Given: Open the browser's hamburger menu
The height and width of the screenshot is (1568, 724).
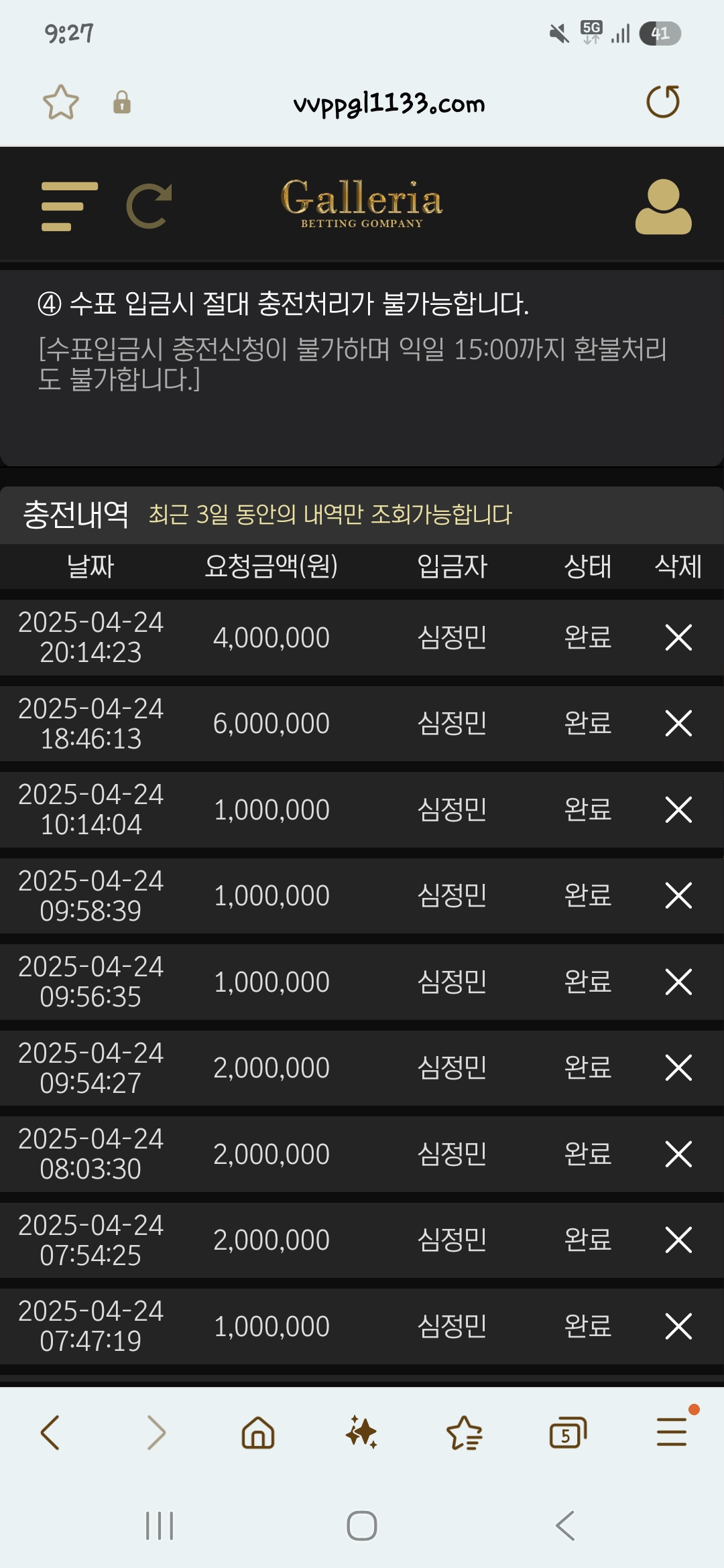Looking at the screenshot, I should point(672,1433).
